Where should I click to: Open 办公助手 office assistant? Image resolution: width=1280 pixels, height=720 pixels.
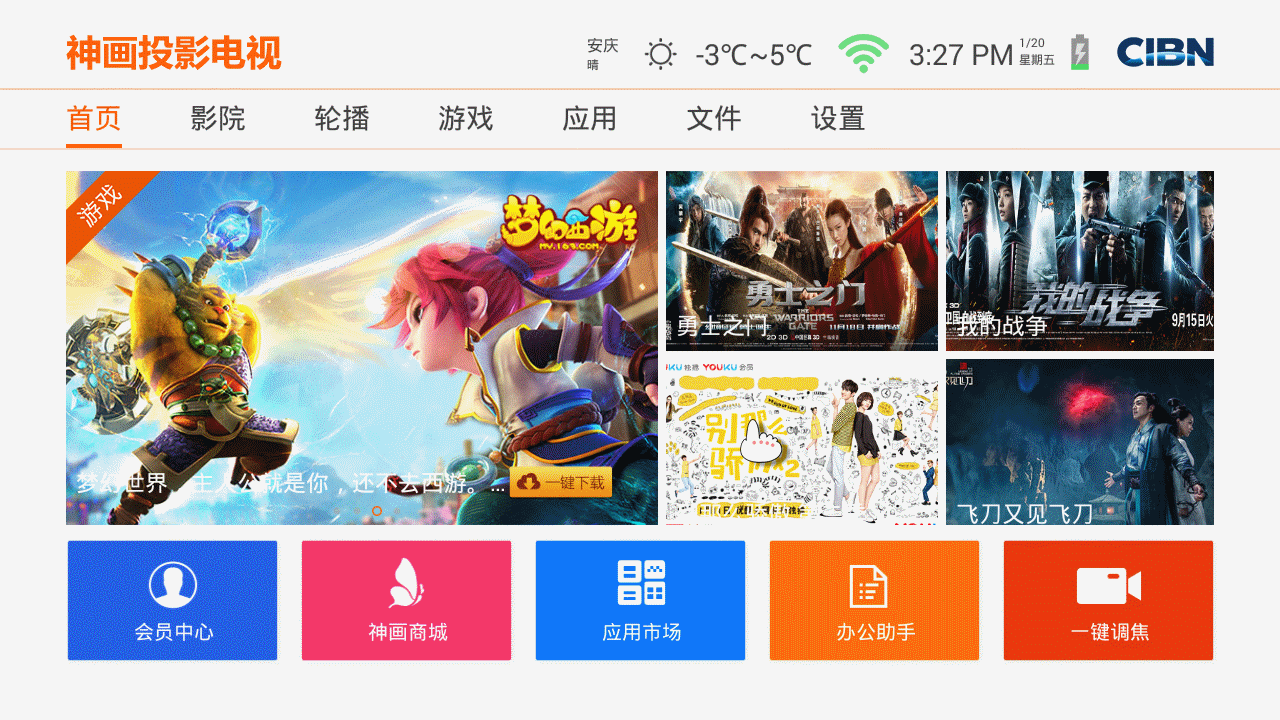pos(874,600)
